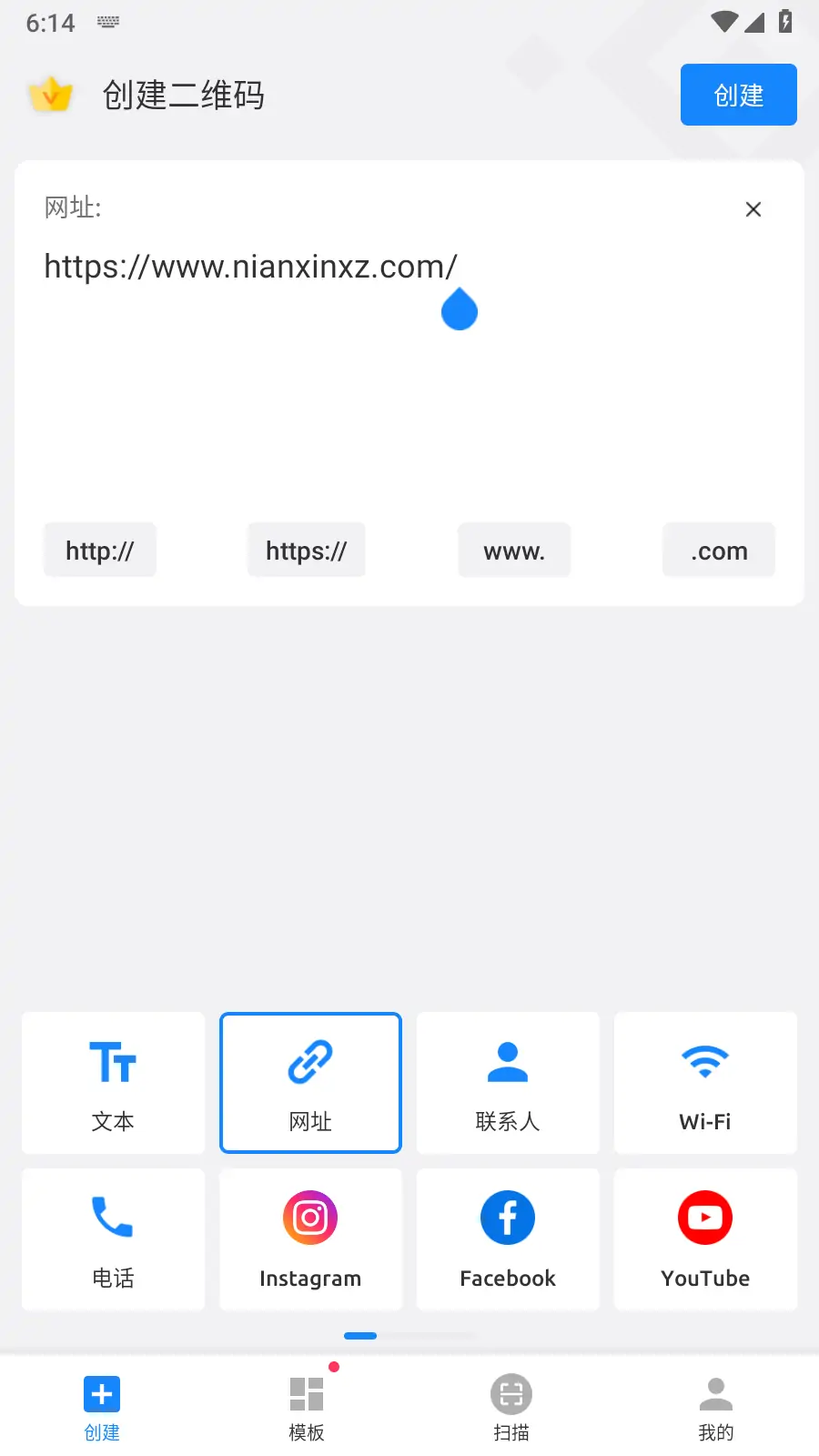Pick the Wi-Fi QR code type

[705, 1083]
